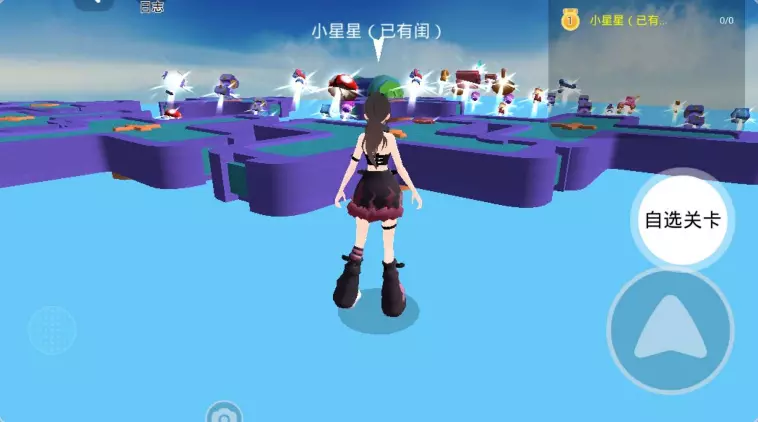Tap the back arrow in the top corner

(93, 4)
